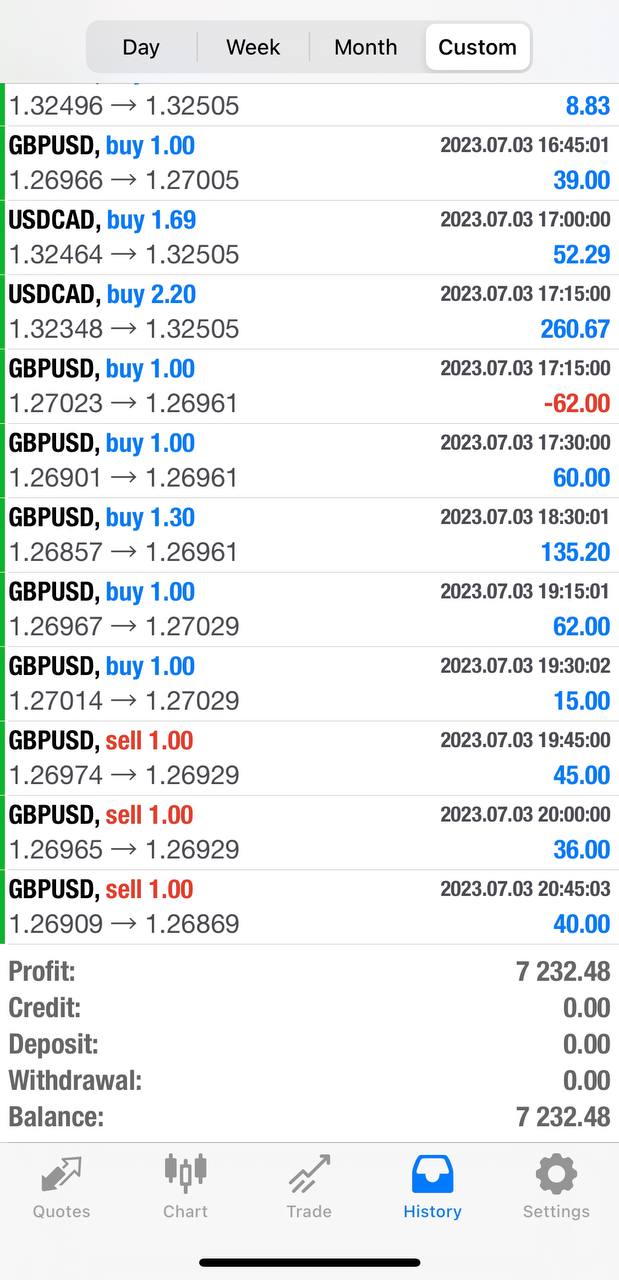The height and width of the screenshot is (1280, 619).
Task: Go to the Chart tab
Action: click(x=185, y=1187)
